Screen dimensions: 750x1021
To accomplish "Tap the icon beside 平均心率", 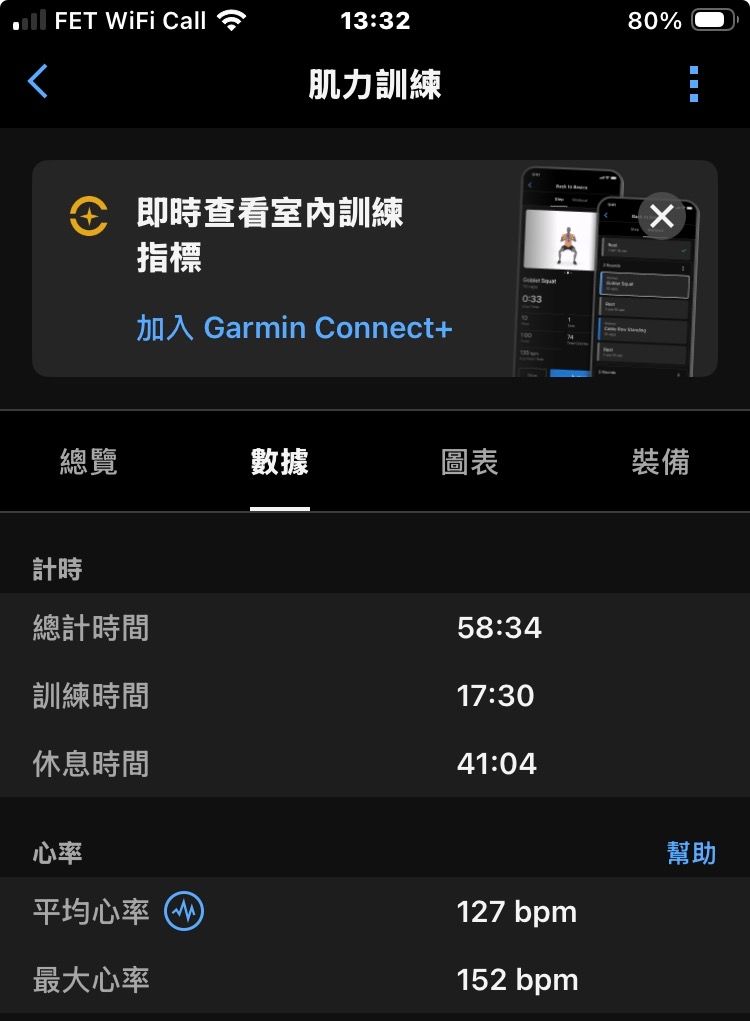I will [x=184, y=912].
